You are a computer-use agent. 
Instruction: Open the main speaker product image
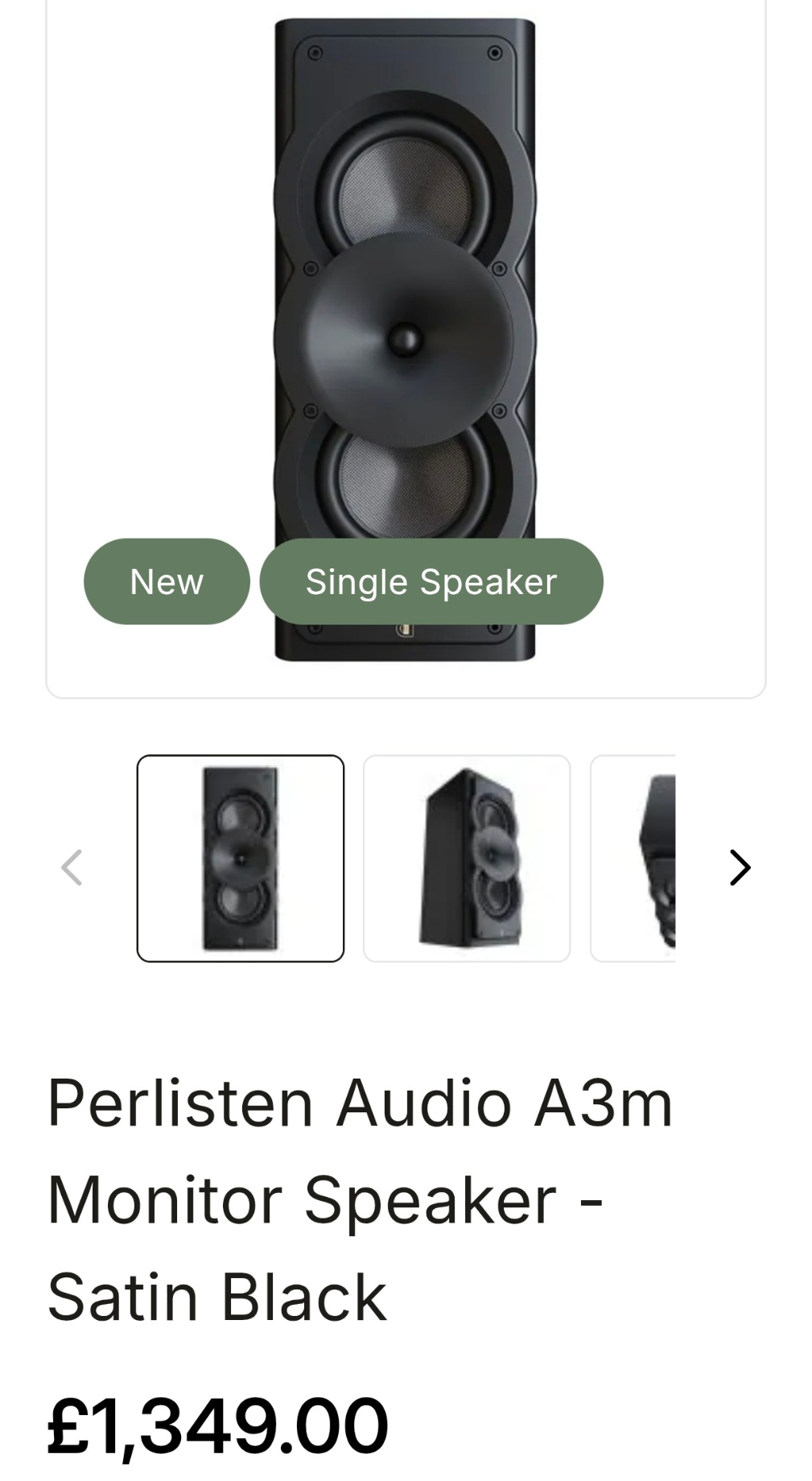coord(405,340)
